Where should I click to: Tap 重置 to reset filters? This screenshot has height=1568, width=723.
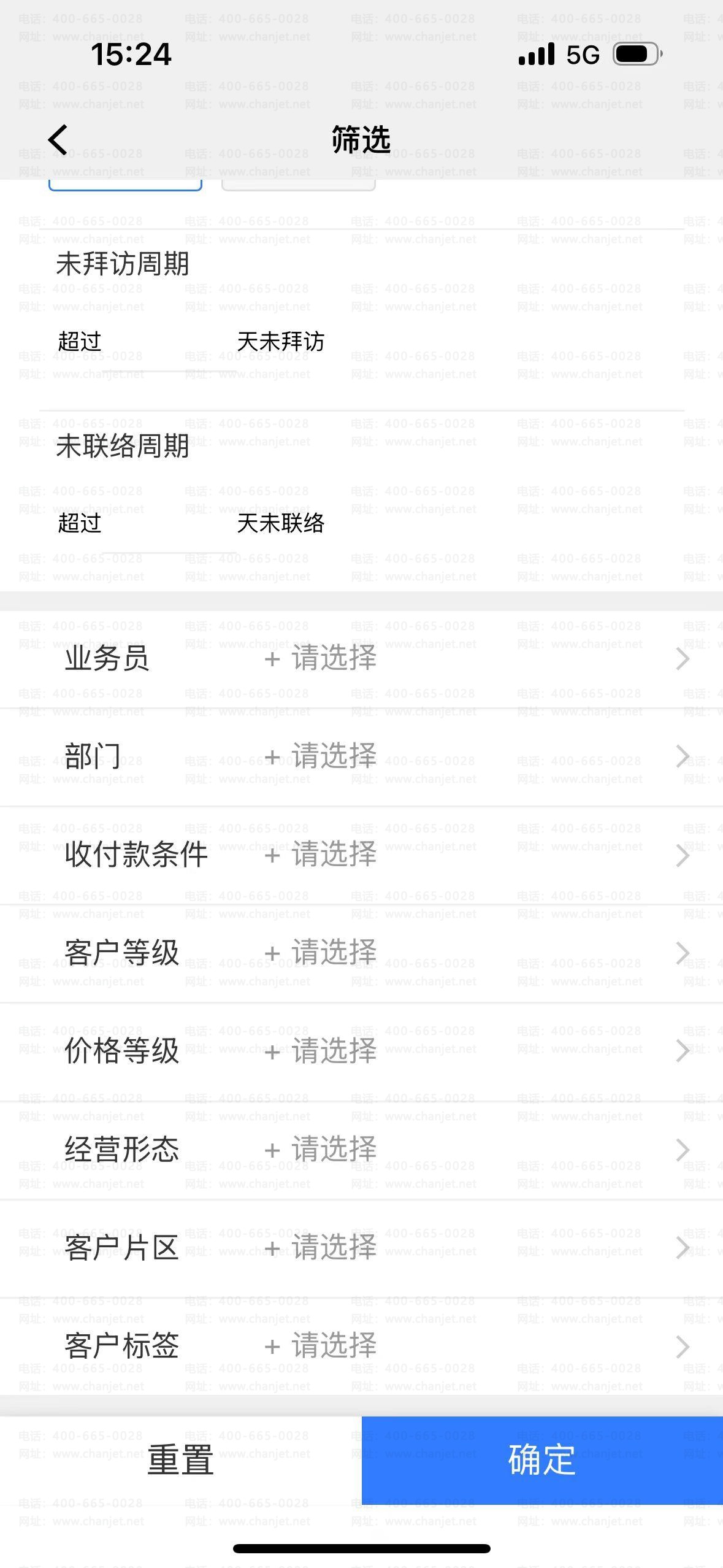181,1460
